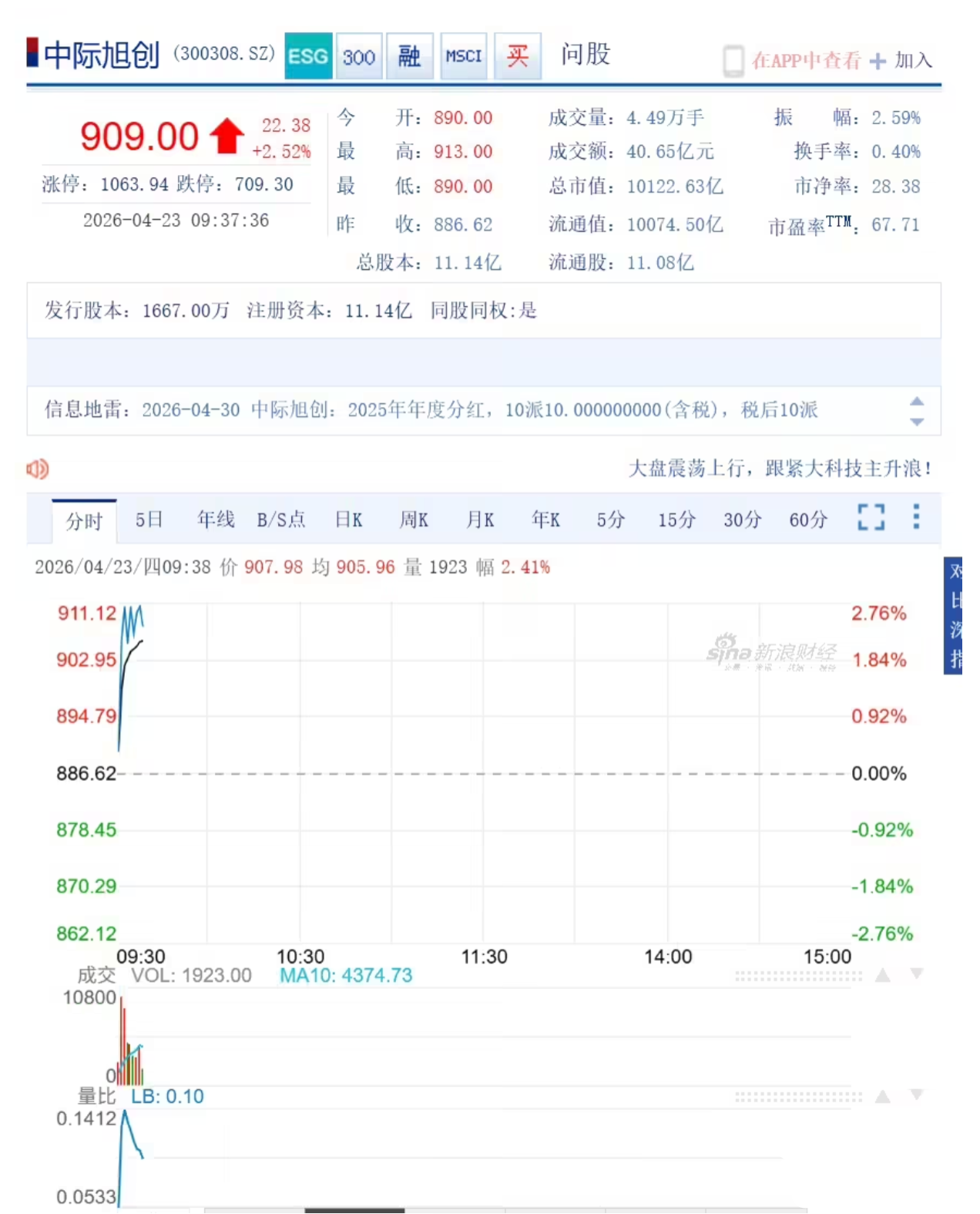View the 月K chart tab
The height and width of the screenshot is (1214, 980).
point(480,520)
